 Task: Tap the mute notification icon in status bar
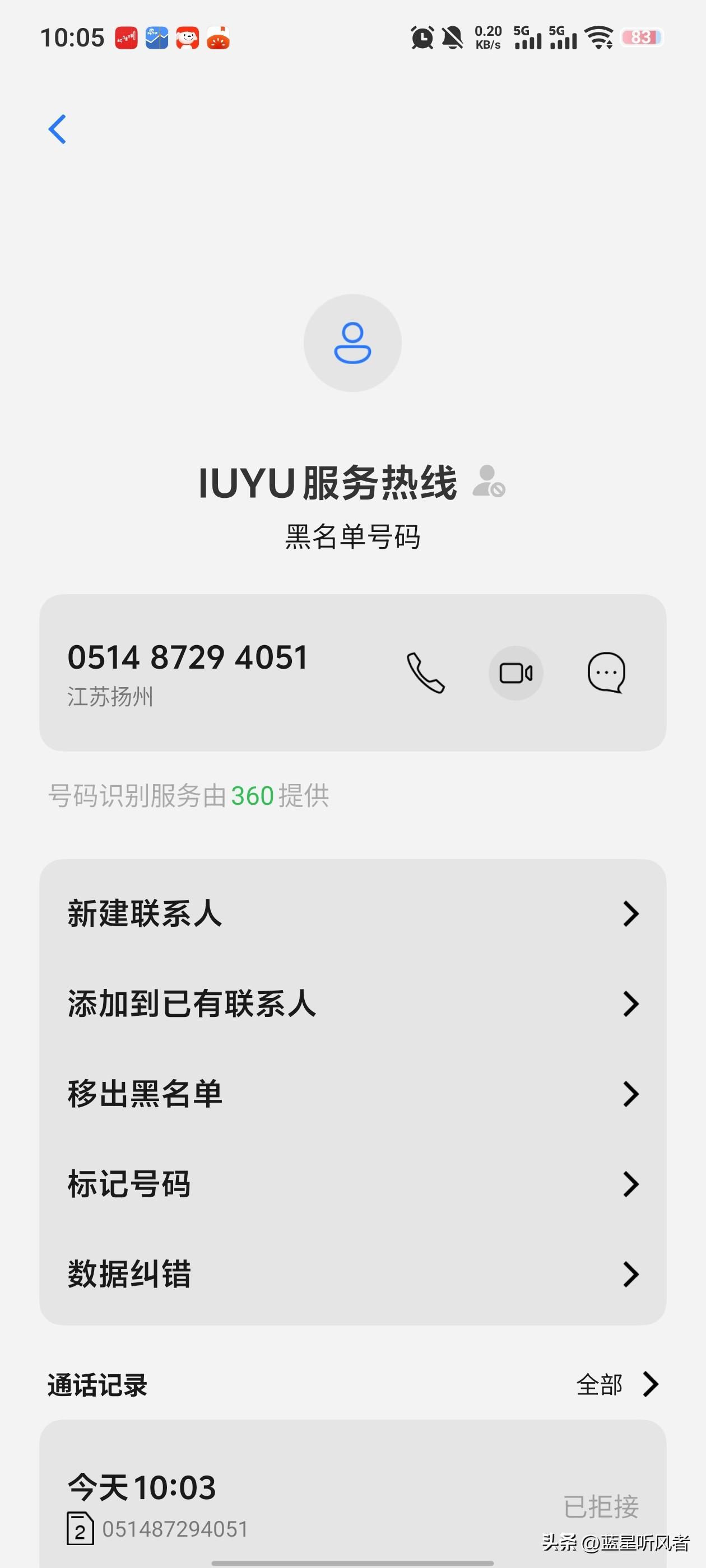coord(450,38)
